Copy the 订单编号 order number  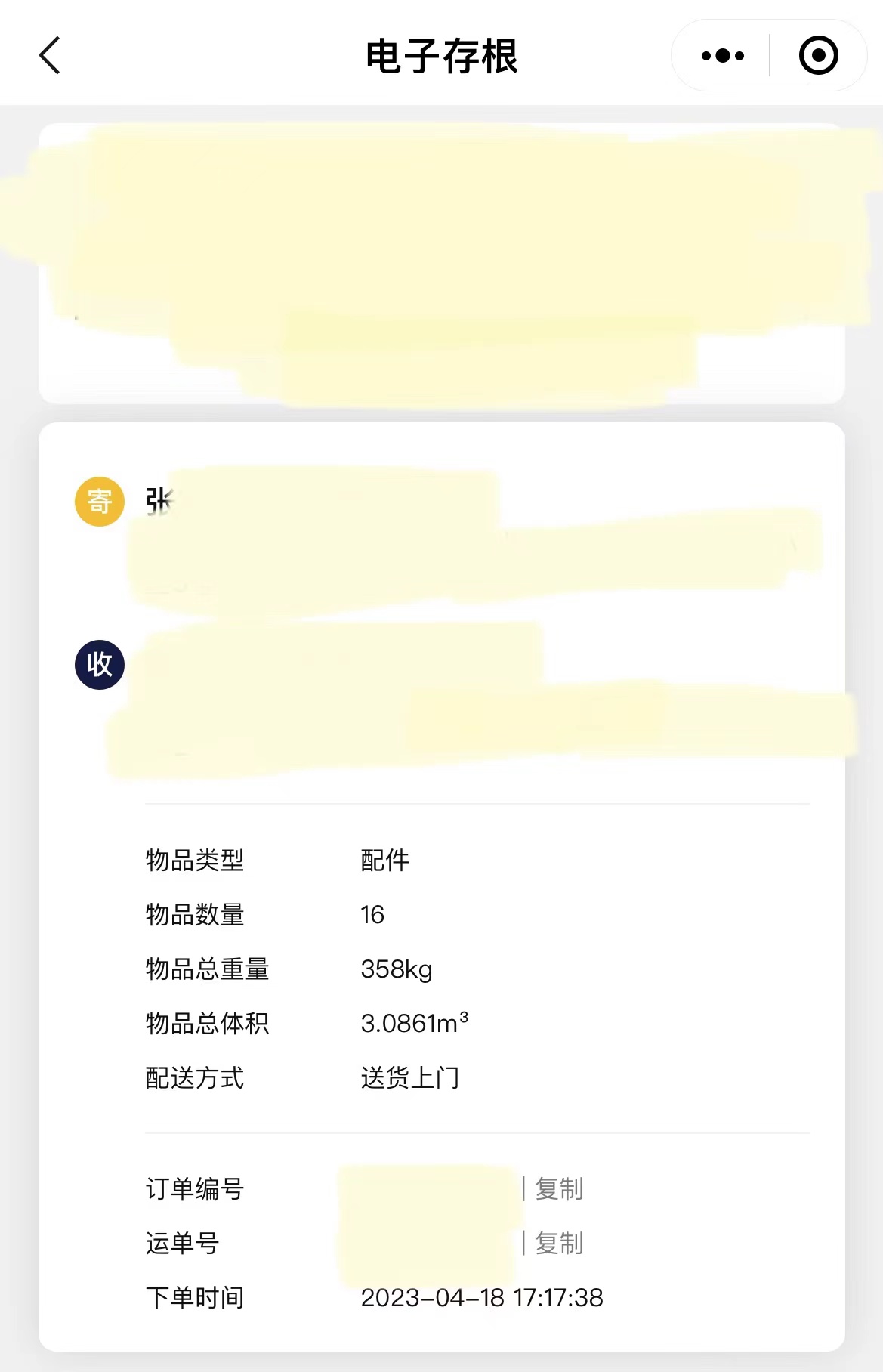[x=559, y=1188]
